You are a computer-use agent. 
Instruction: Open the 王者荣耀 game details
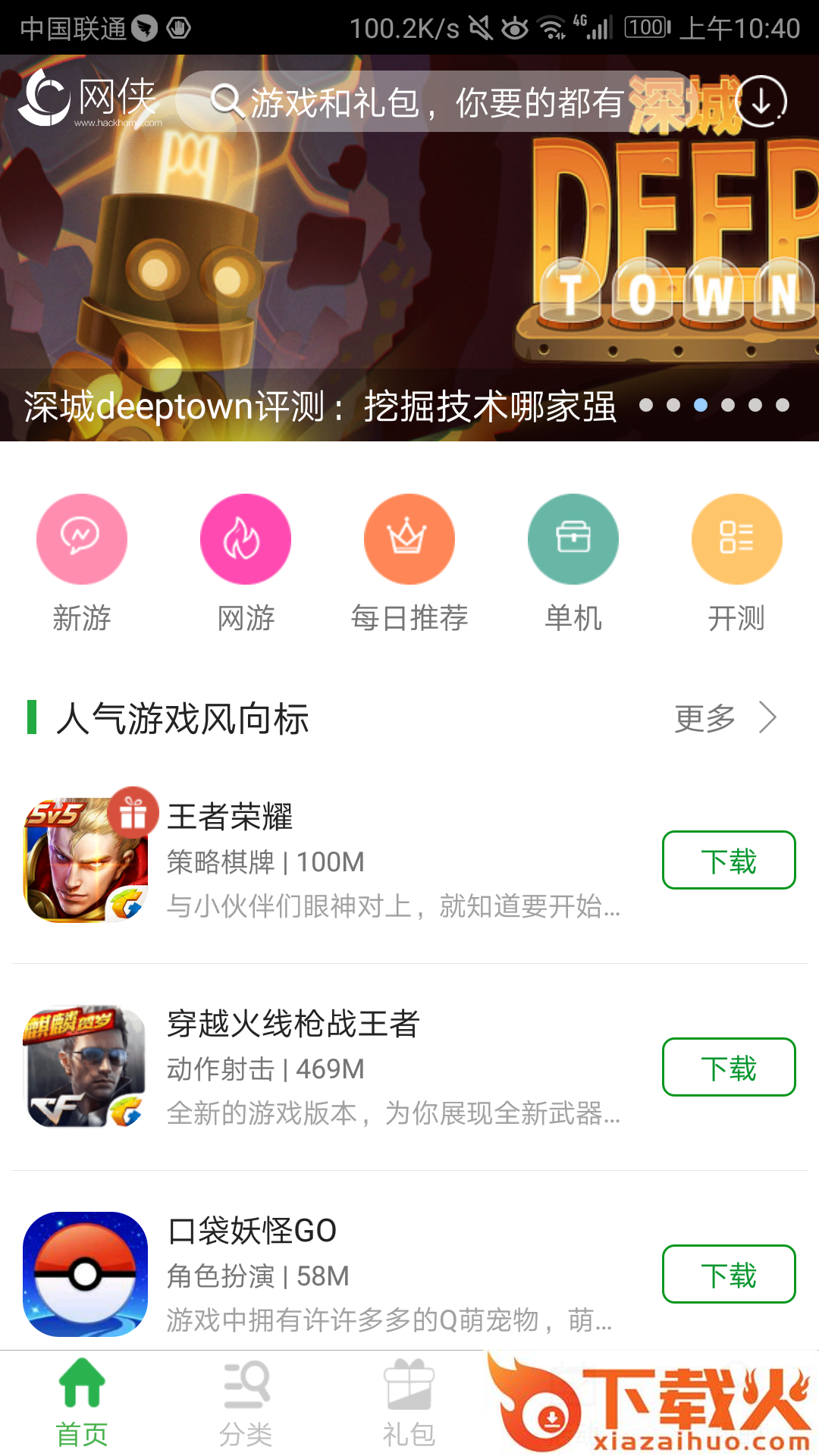pyautogui.click(x=379, y=861)
